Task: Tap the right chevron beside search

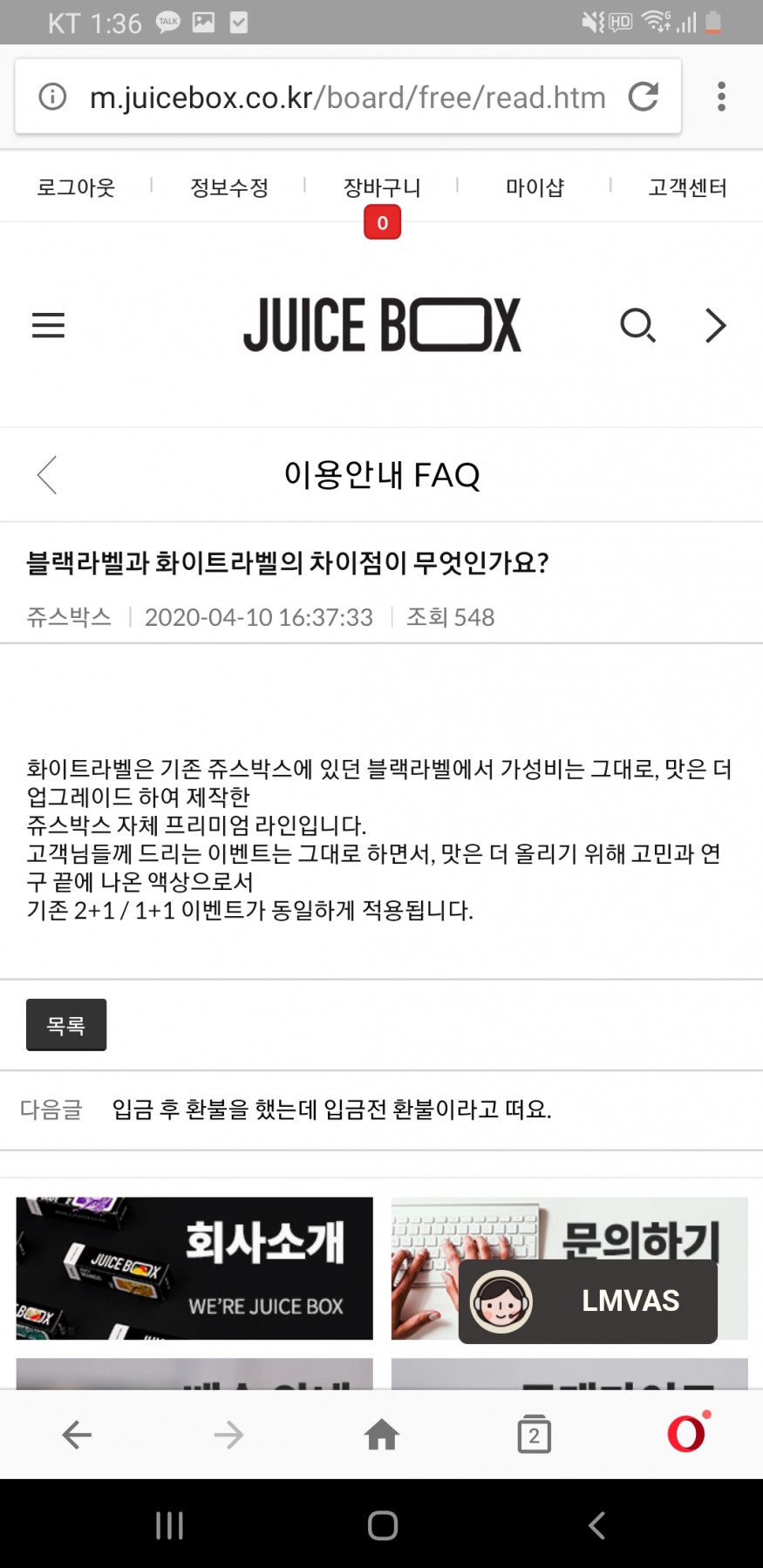Action: 715,326
